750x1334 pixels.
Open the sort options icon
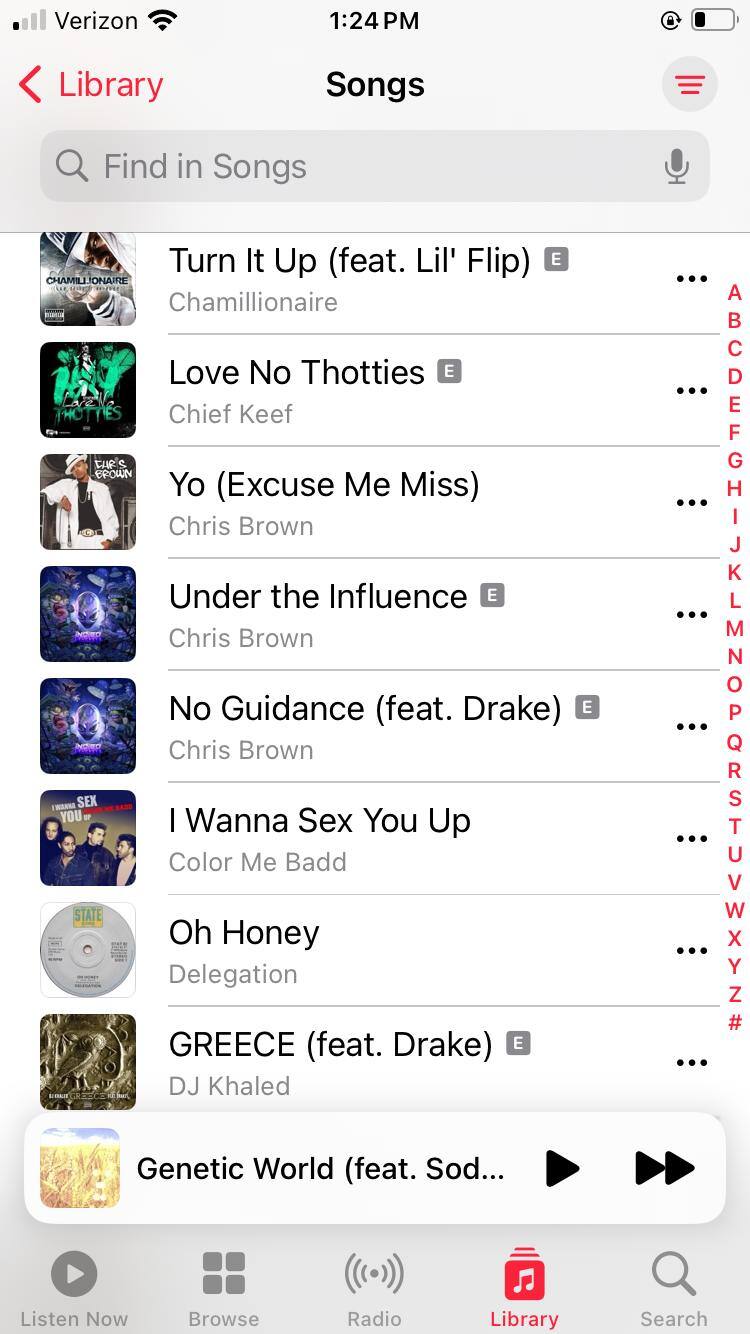pyautogui.click(x=689, y=85)
